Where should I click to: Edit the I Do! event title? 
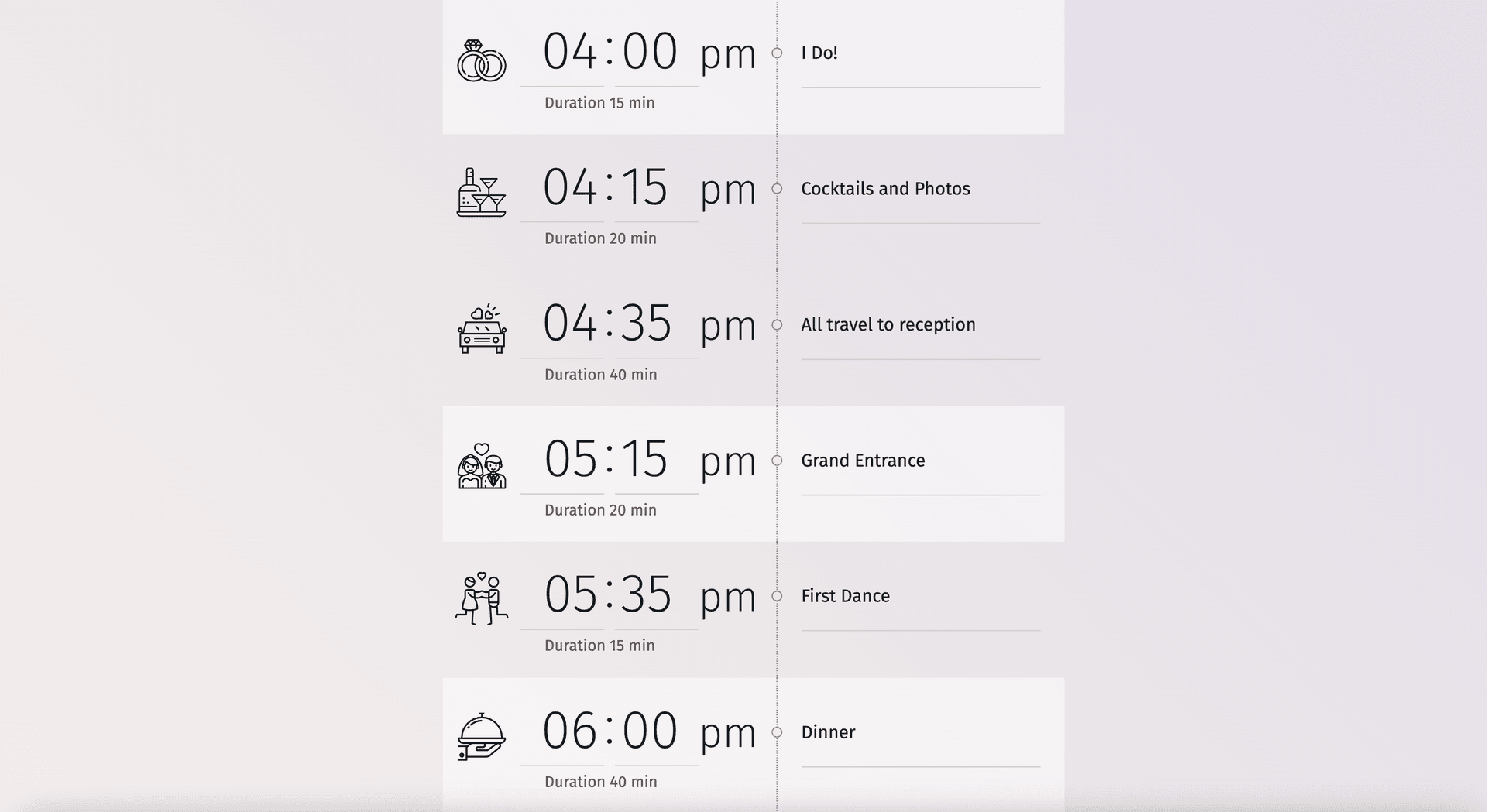[919, 53]
